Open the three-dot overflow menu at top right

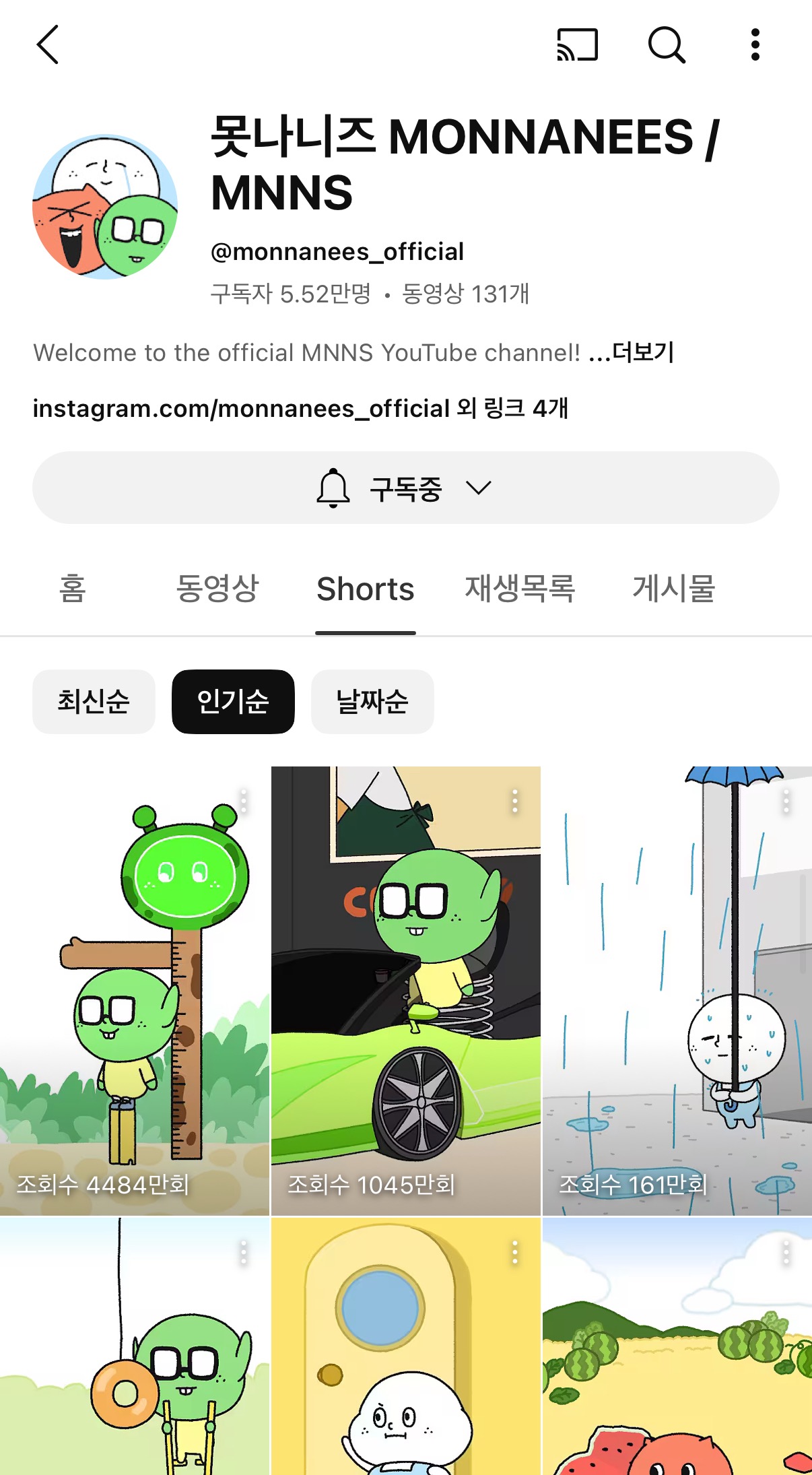pos(755,45)
